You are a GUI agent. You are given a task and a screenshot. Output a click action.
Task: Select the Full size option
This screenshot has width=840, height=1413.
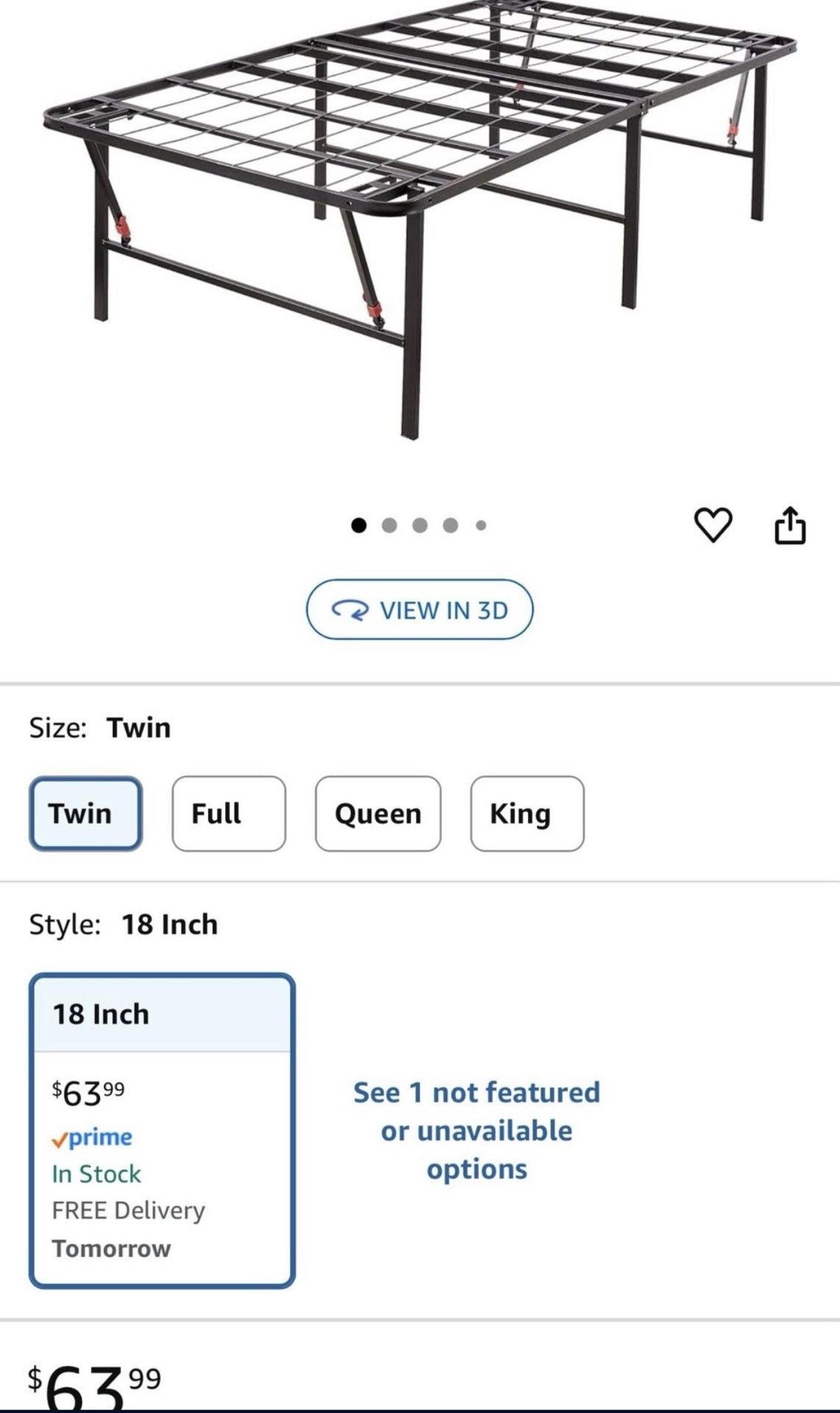coord(228,813)
